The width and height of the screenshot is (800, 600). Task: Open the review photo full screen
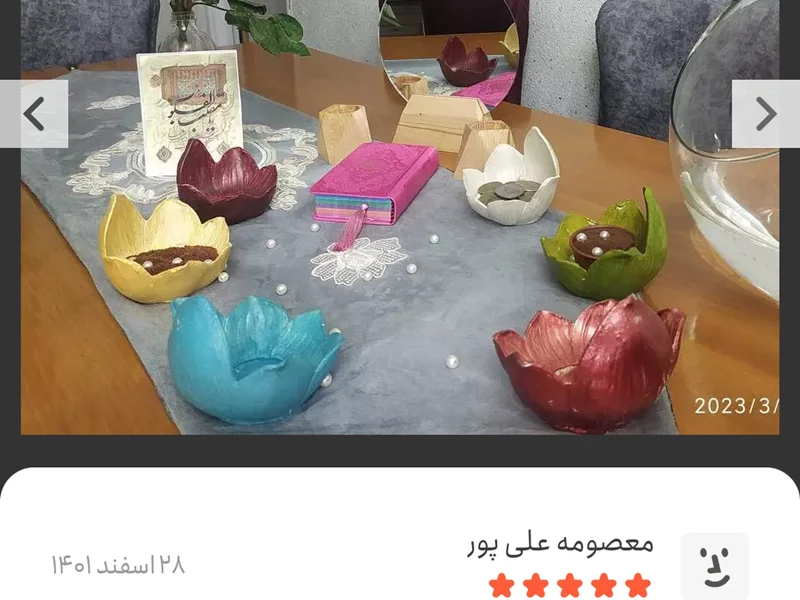(400, 250)
